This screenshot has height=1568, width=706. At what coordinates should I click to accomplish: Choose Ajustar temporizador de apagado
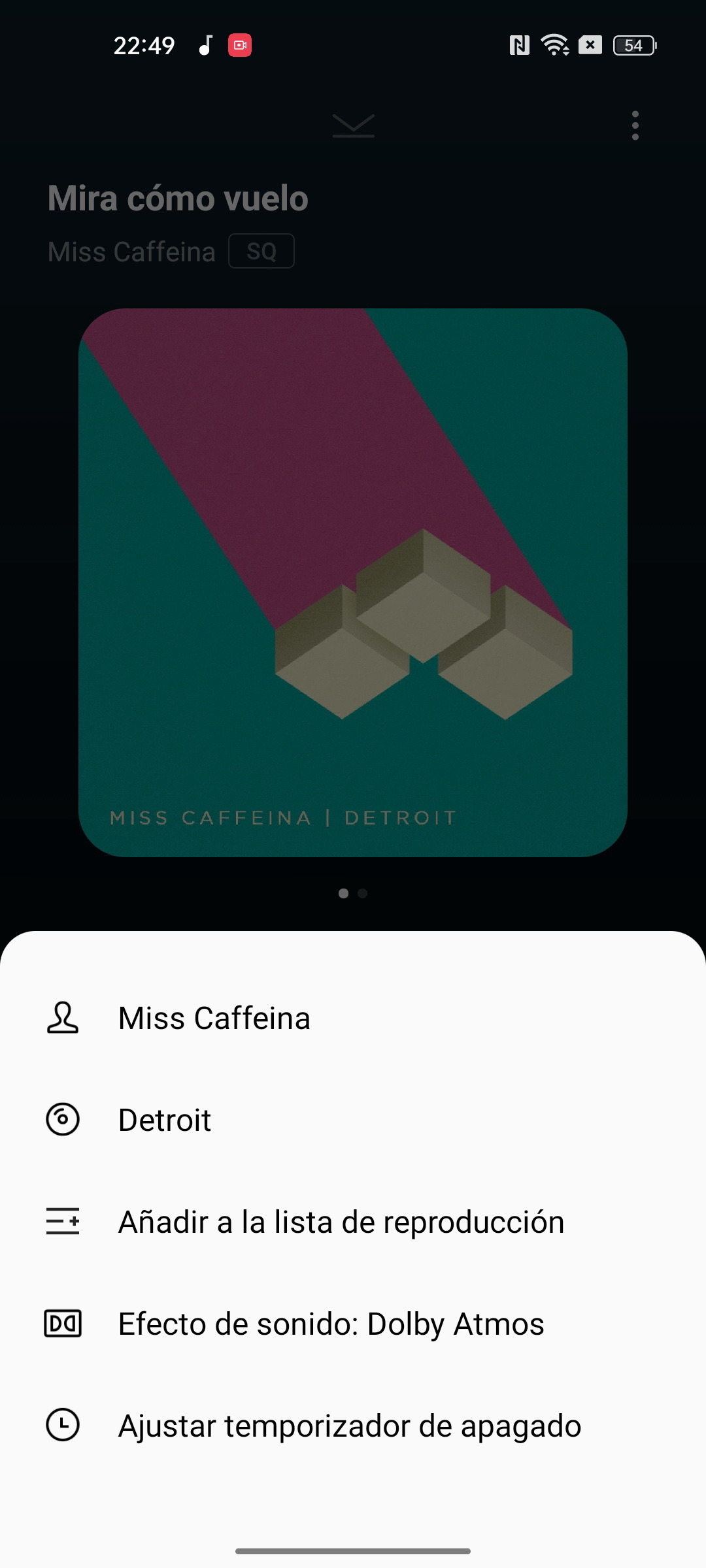(x=353, y=1426)
